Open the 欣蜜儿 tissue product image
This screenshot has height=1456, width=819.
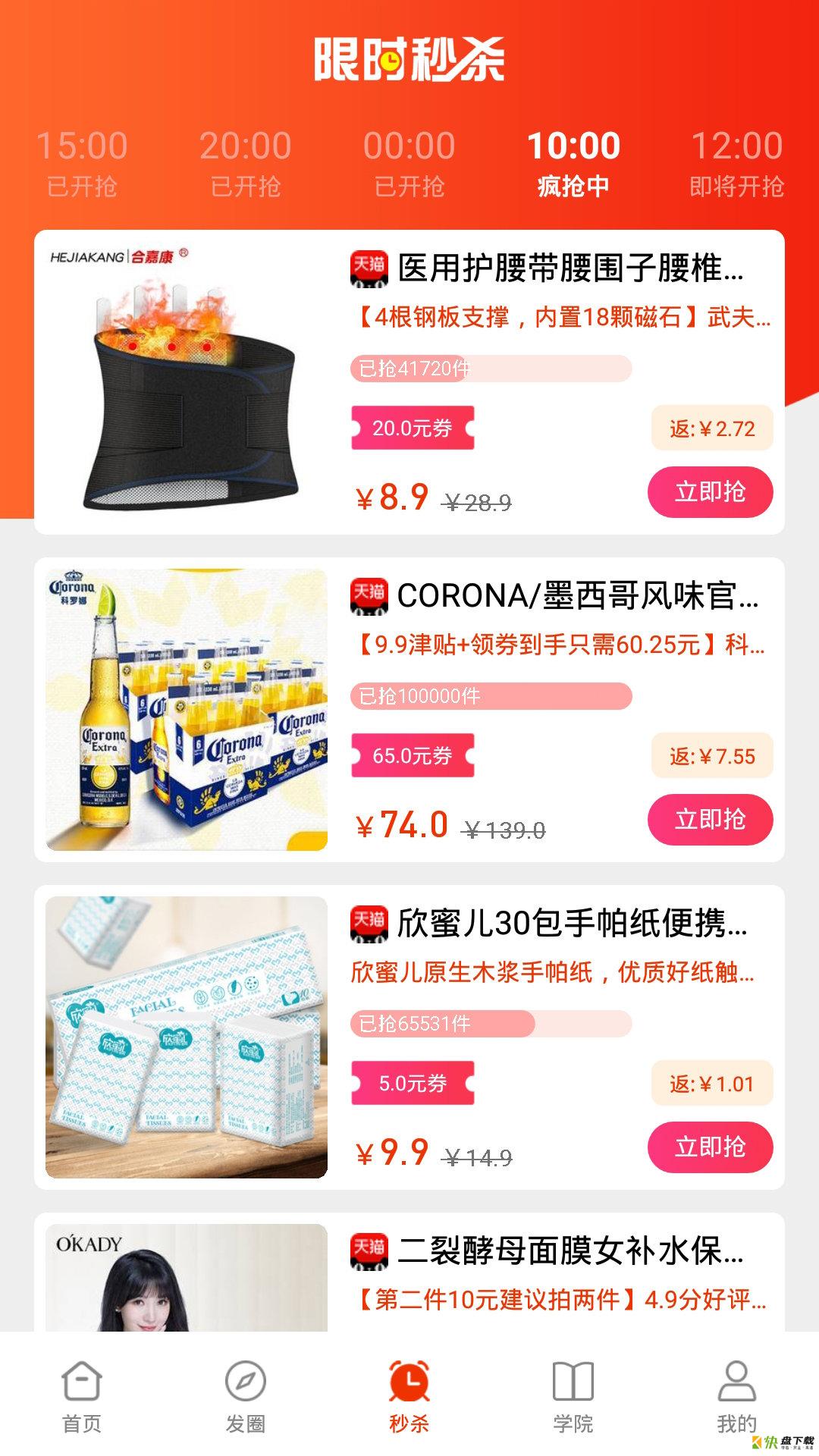click(x=187, y=1037)
